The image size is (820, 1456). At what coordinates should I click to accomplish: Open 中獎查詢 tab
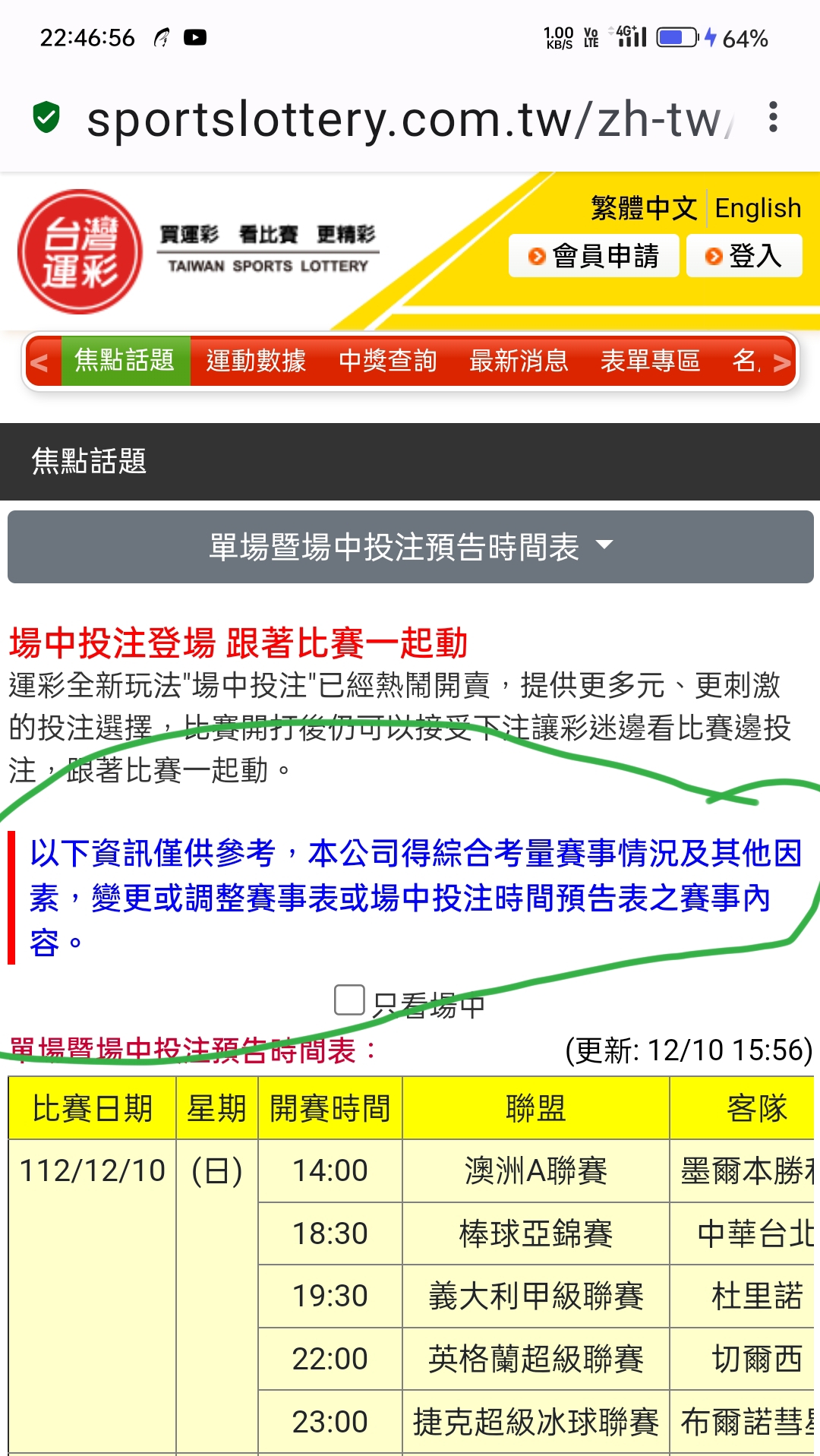(x=387, y=361)
